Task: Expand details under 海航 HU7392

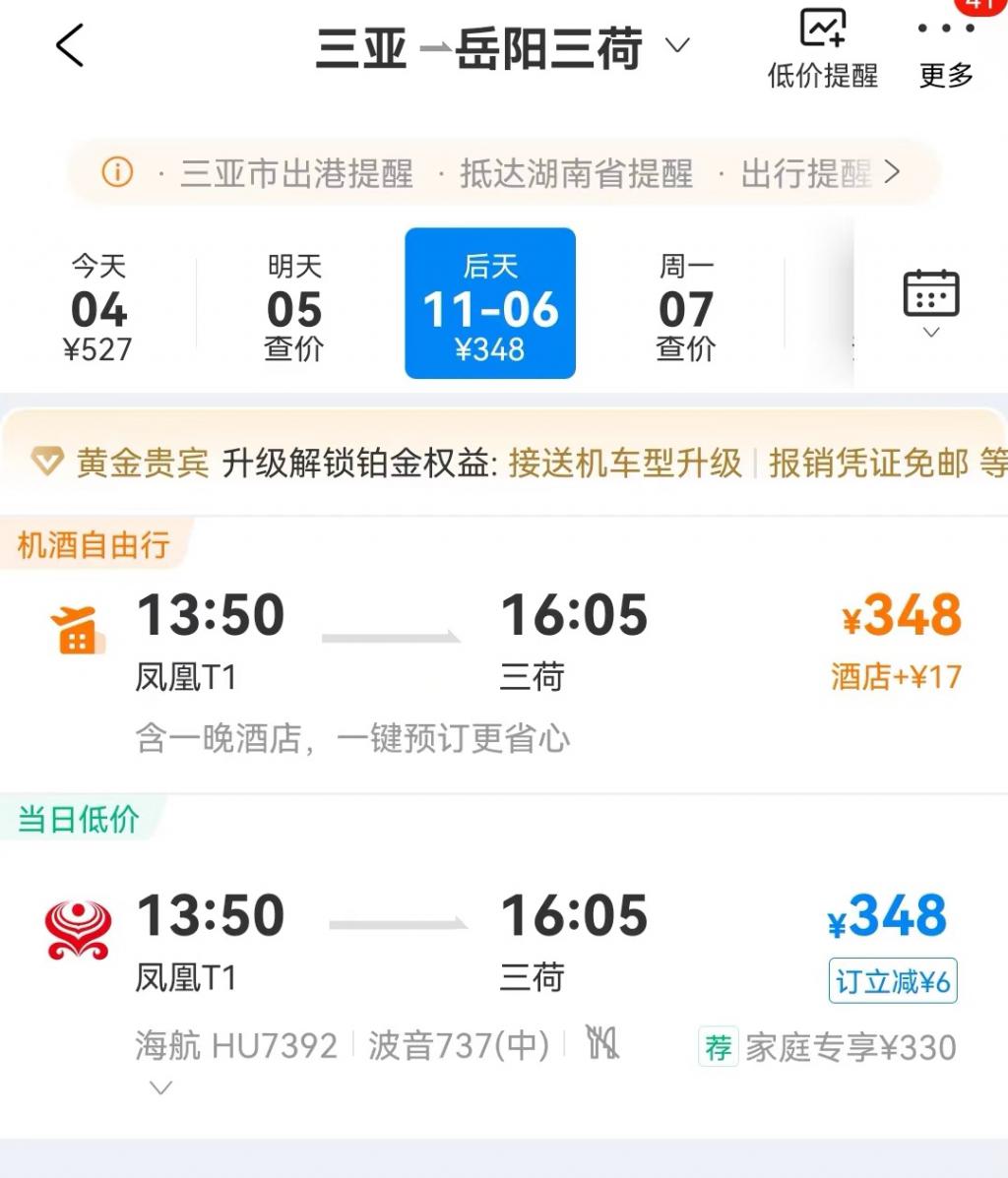Action: click(x=160, y=1087)
